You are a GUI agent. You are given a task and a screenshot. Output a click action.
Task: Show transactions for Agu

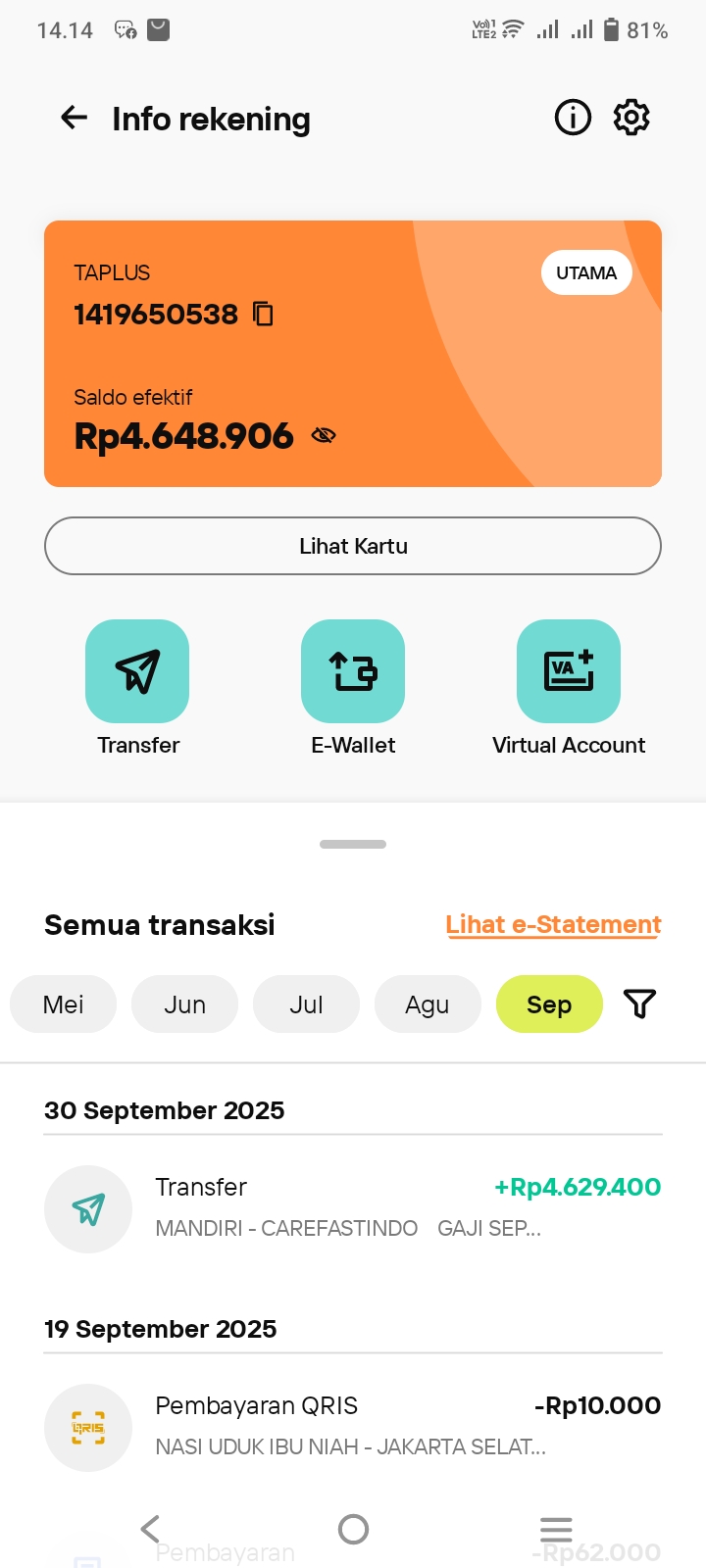point(428,1004)
